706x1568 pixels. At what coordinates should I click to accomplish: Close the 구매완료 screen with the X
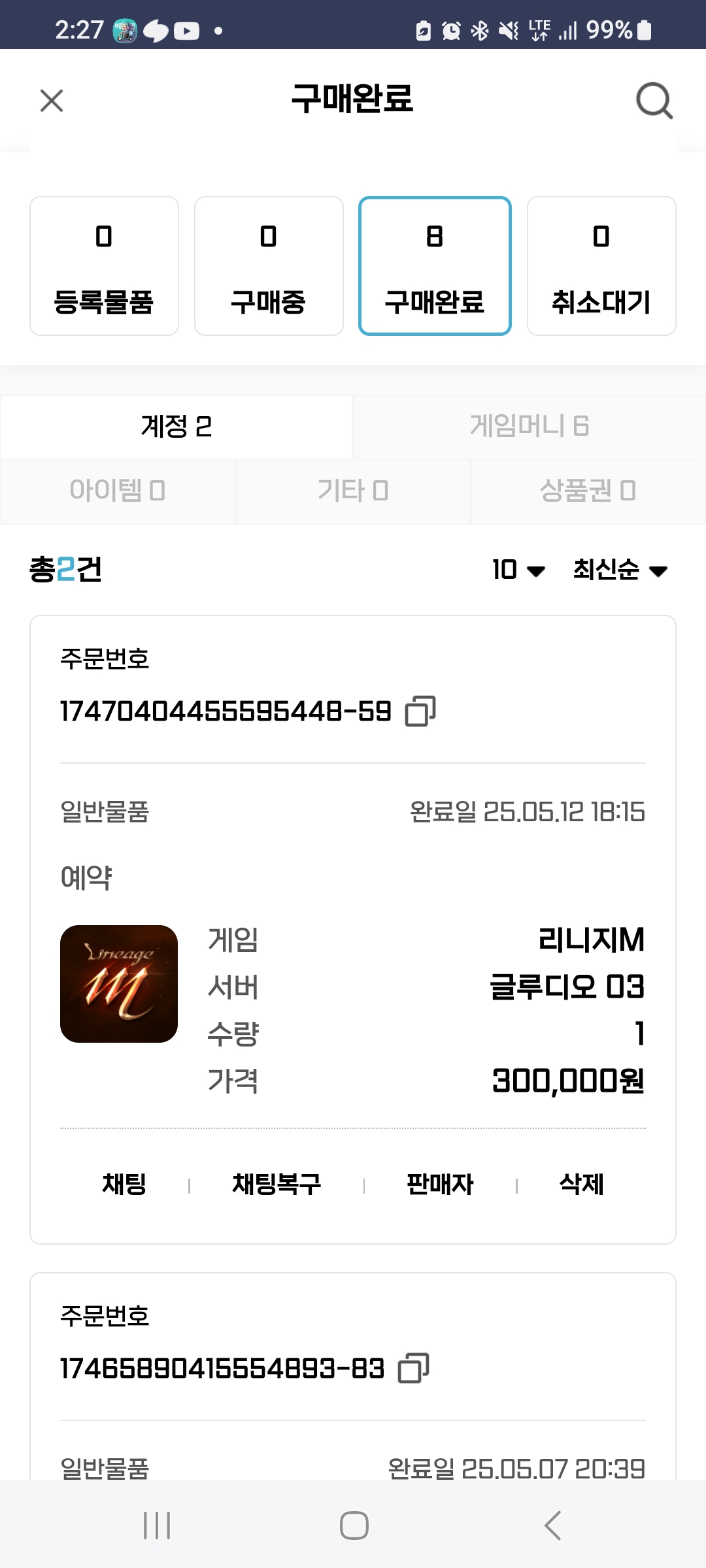tap(52, 101)
